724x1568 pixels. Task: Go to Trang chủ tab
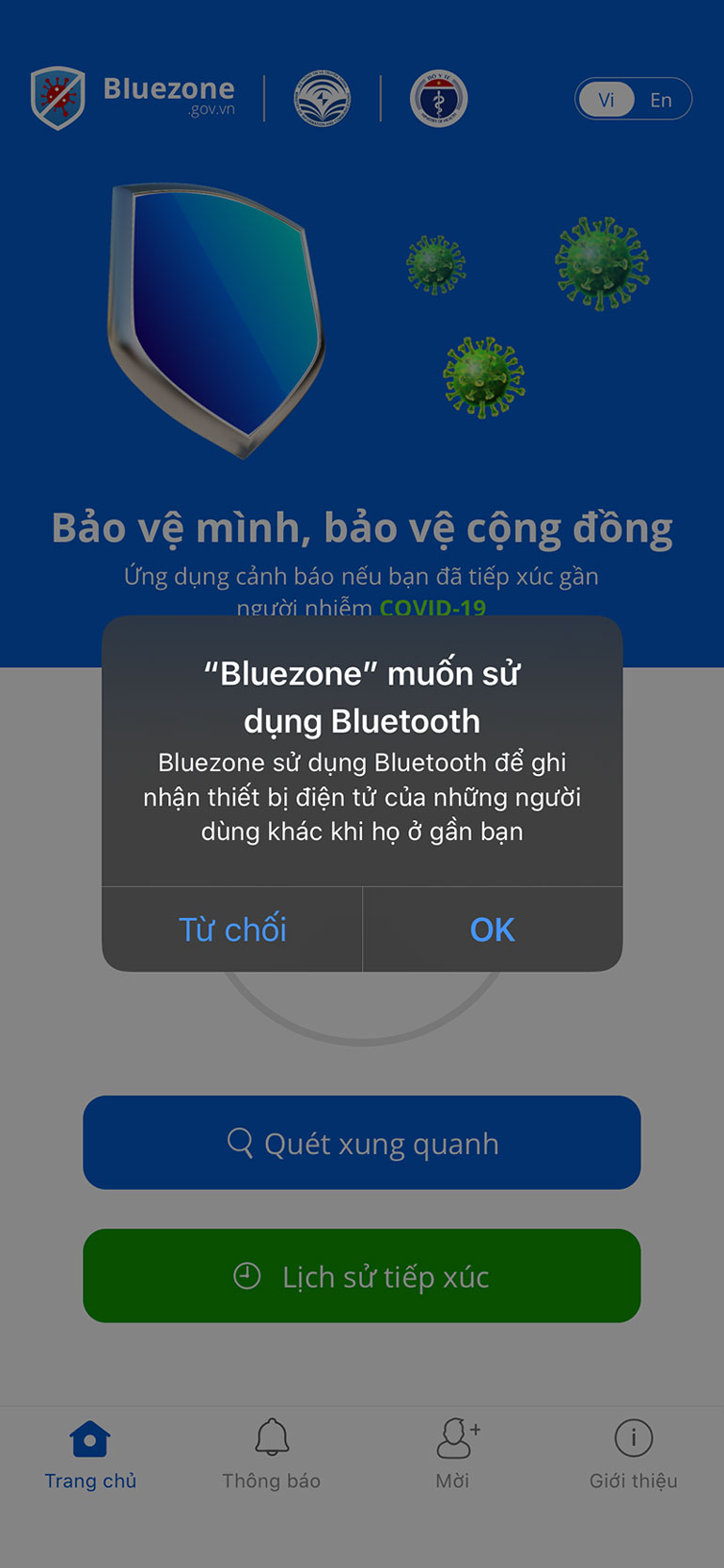[x=90, y=1454]
